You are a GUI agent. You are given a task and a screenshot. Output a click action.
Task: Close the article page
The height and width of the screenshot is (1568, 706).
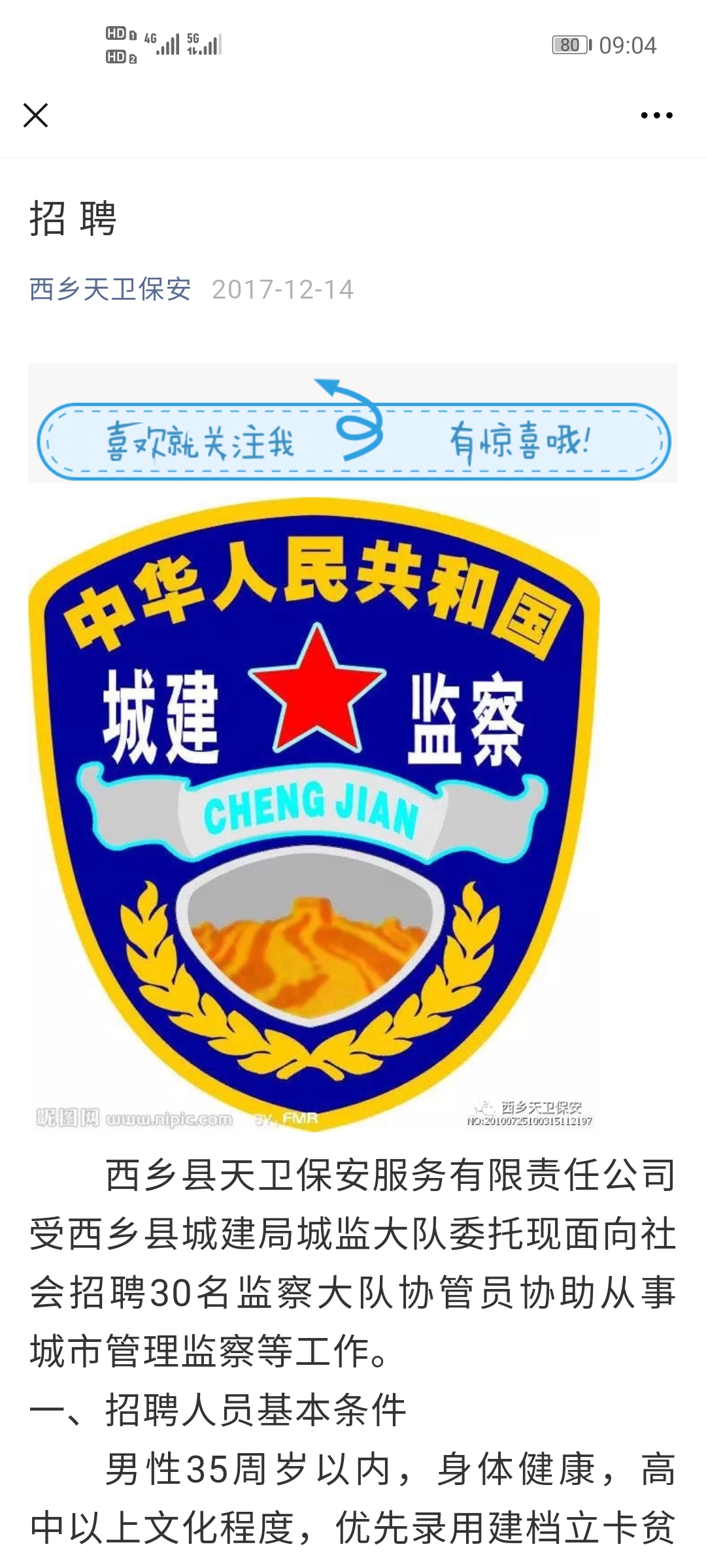35,116
